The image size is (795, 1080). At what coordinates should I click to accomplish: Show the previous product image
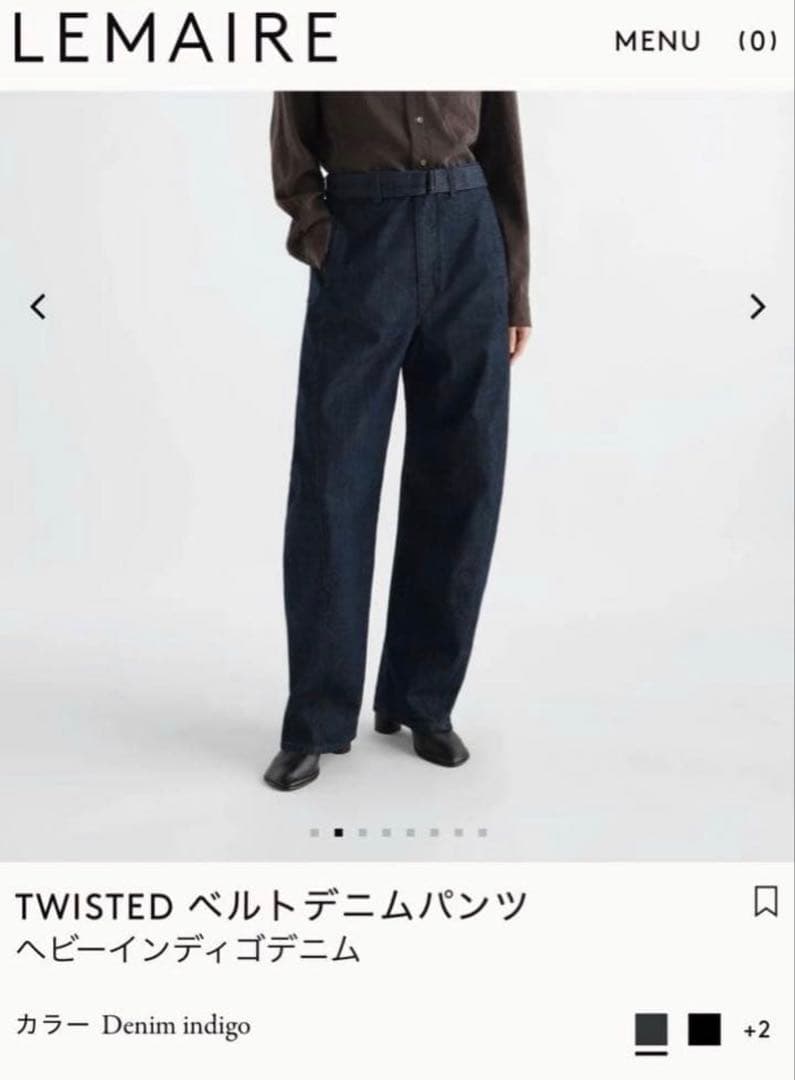(39, 307)
